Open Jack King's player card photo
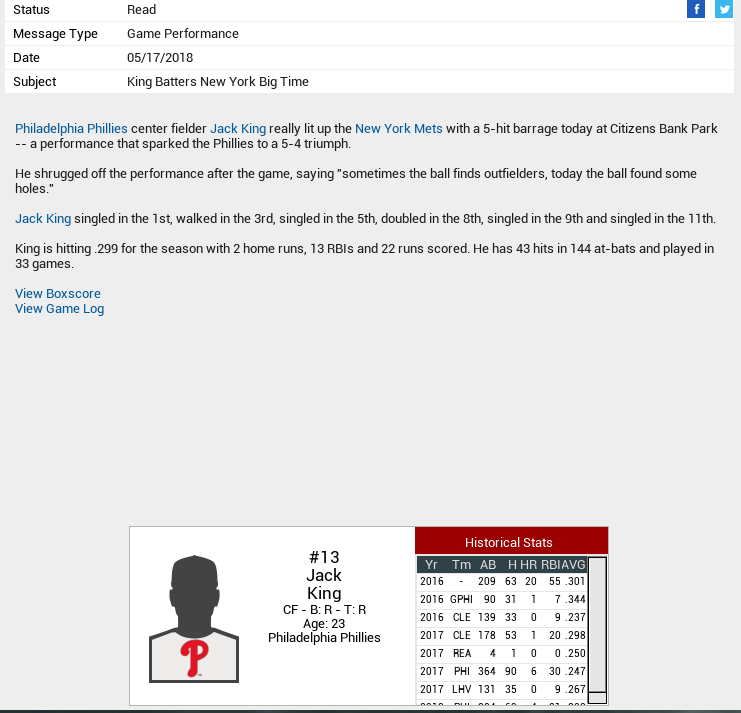Screen dimensions: 741x713 tap(194, 619)
